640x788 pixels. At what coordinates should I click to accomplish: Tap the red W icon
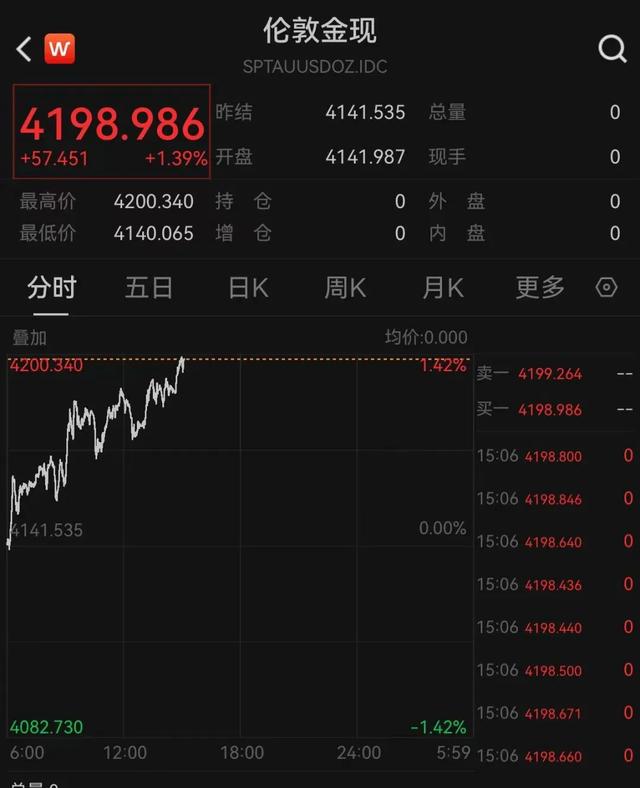(60, 49)
